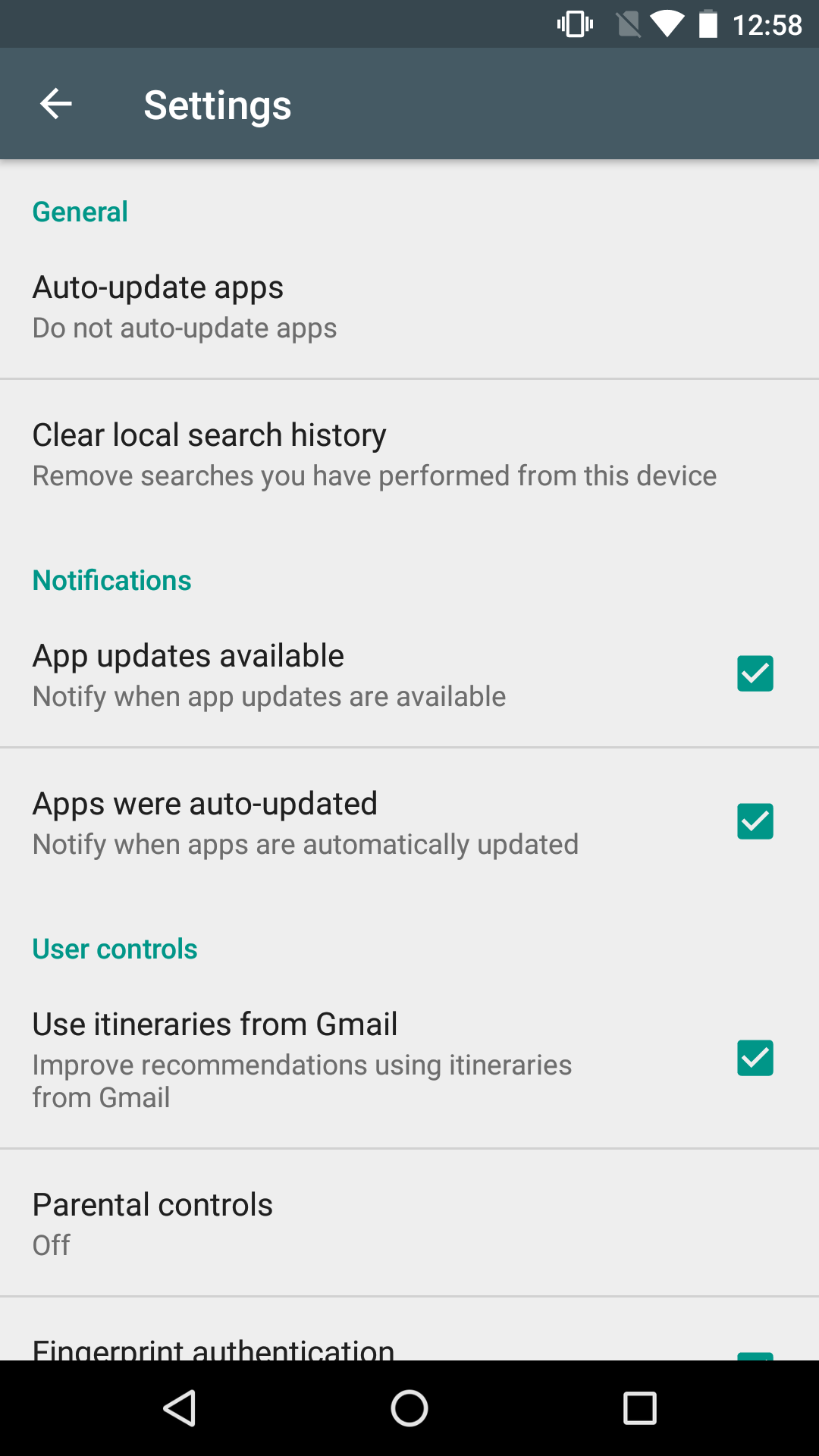Uncheck Apps were auto-updated notifications
819x1456 pixels.
755,820
